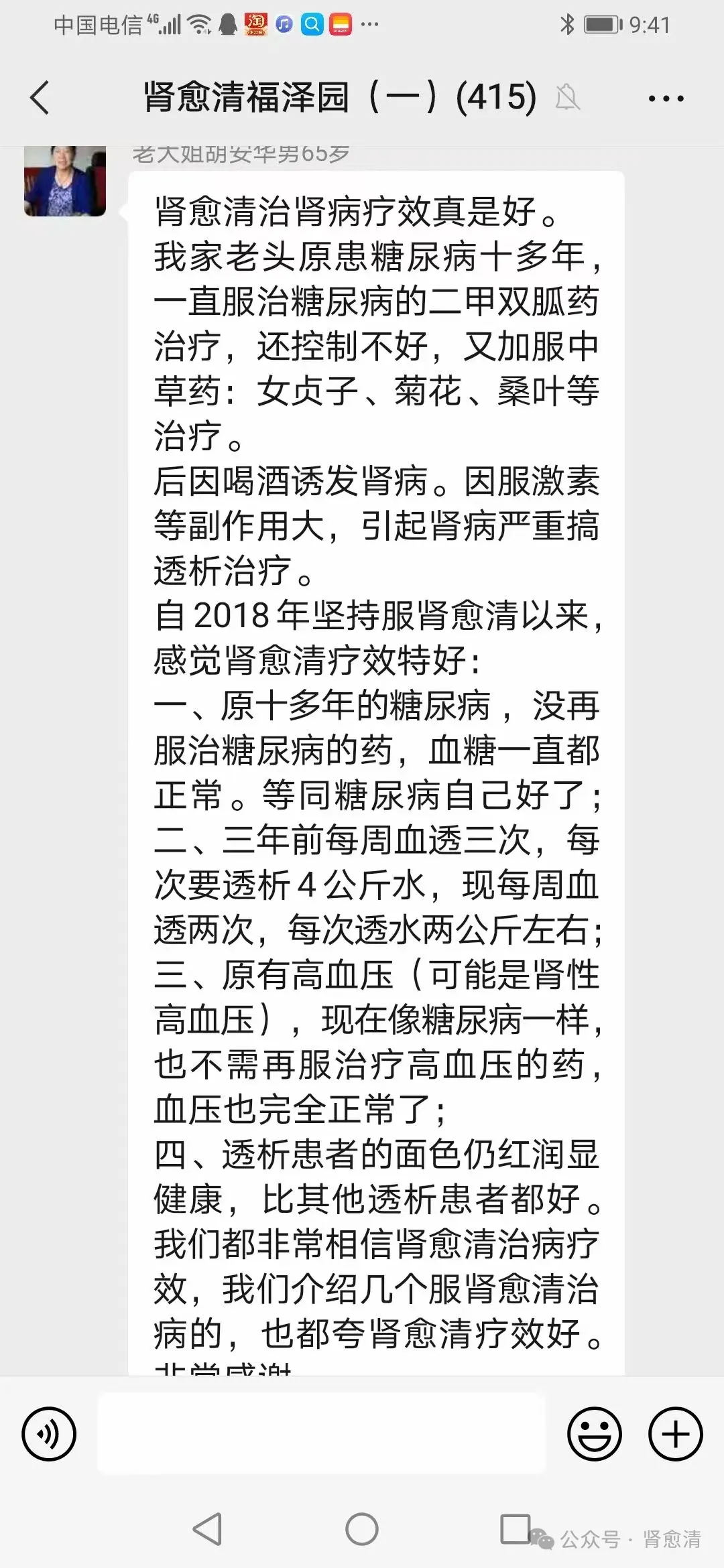Go back from the group chat
Screen dimensions: 724x1568
40,98
